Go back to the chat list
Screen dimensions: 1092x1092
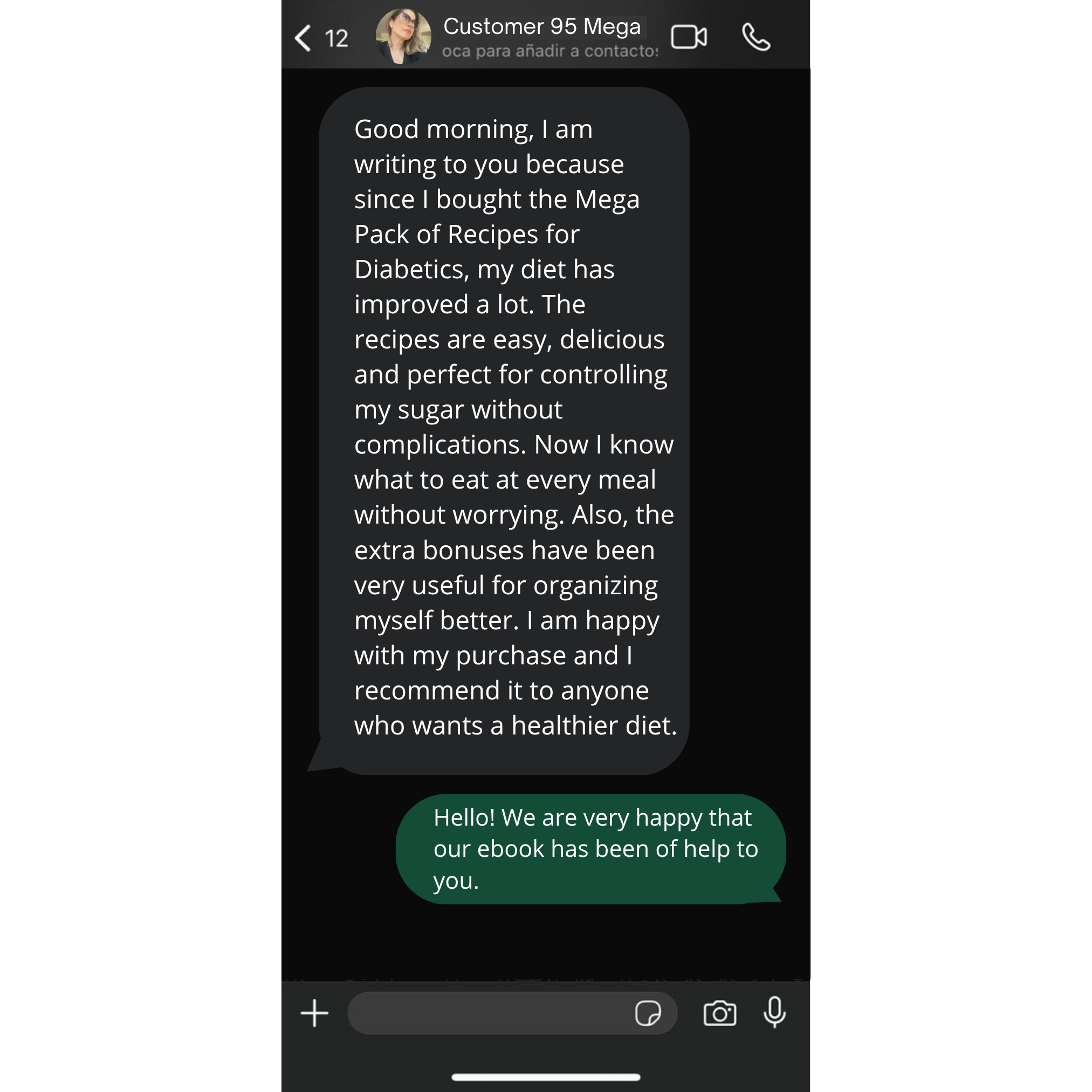click(x=304, y=38)
